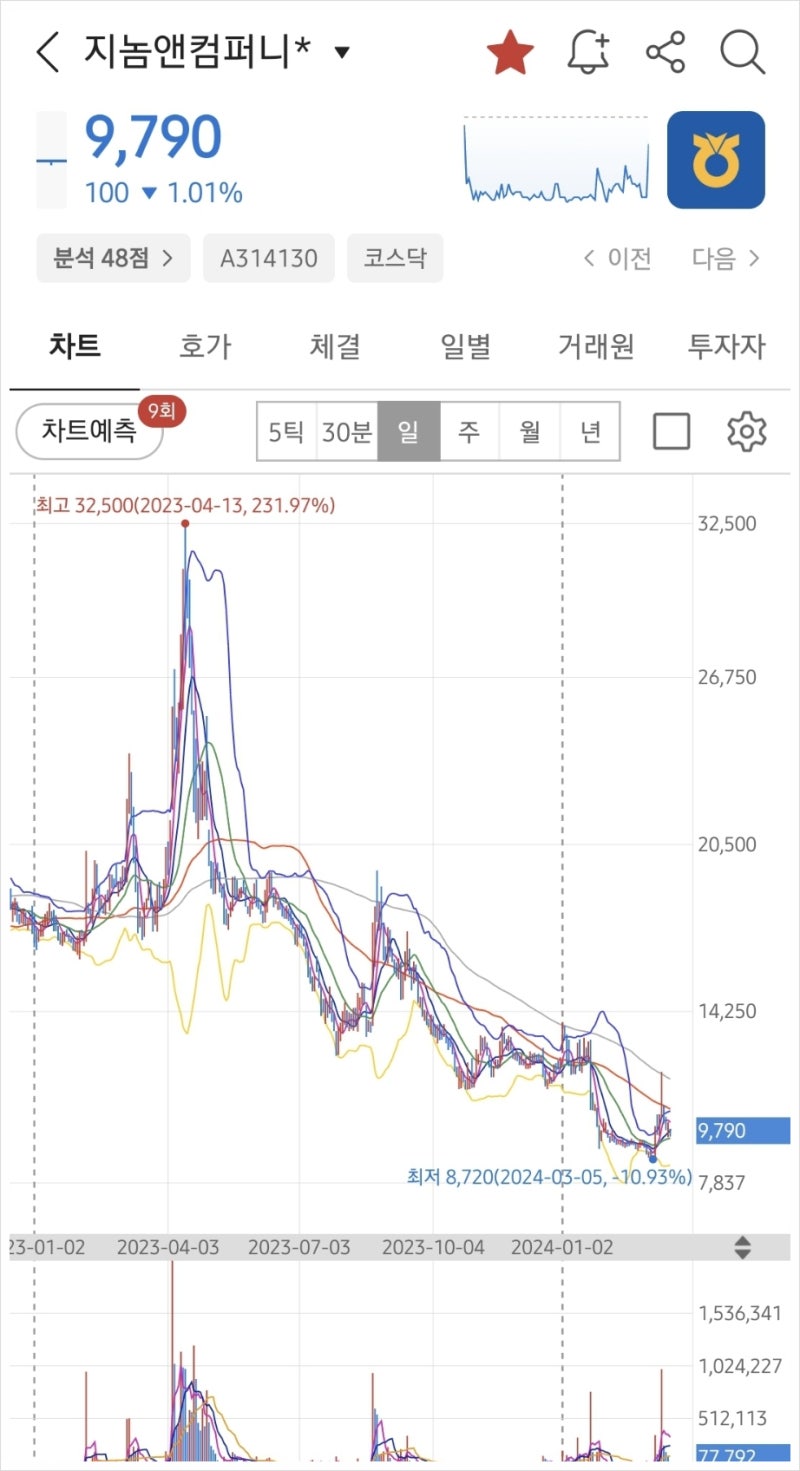
Task: Open search with the magnifier icon
Action: (x=742, y=51)
